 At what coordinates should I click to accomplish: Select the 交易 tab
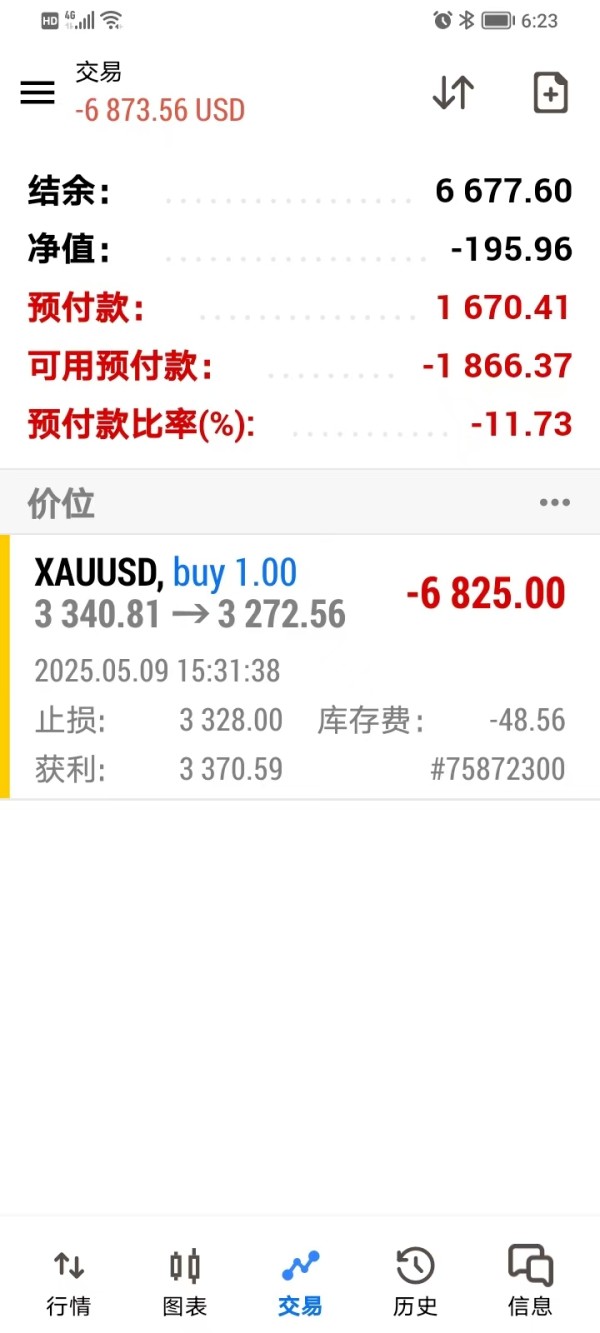click(x=300, y=1281)
